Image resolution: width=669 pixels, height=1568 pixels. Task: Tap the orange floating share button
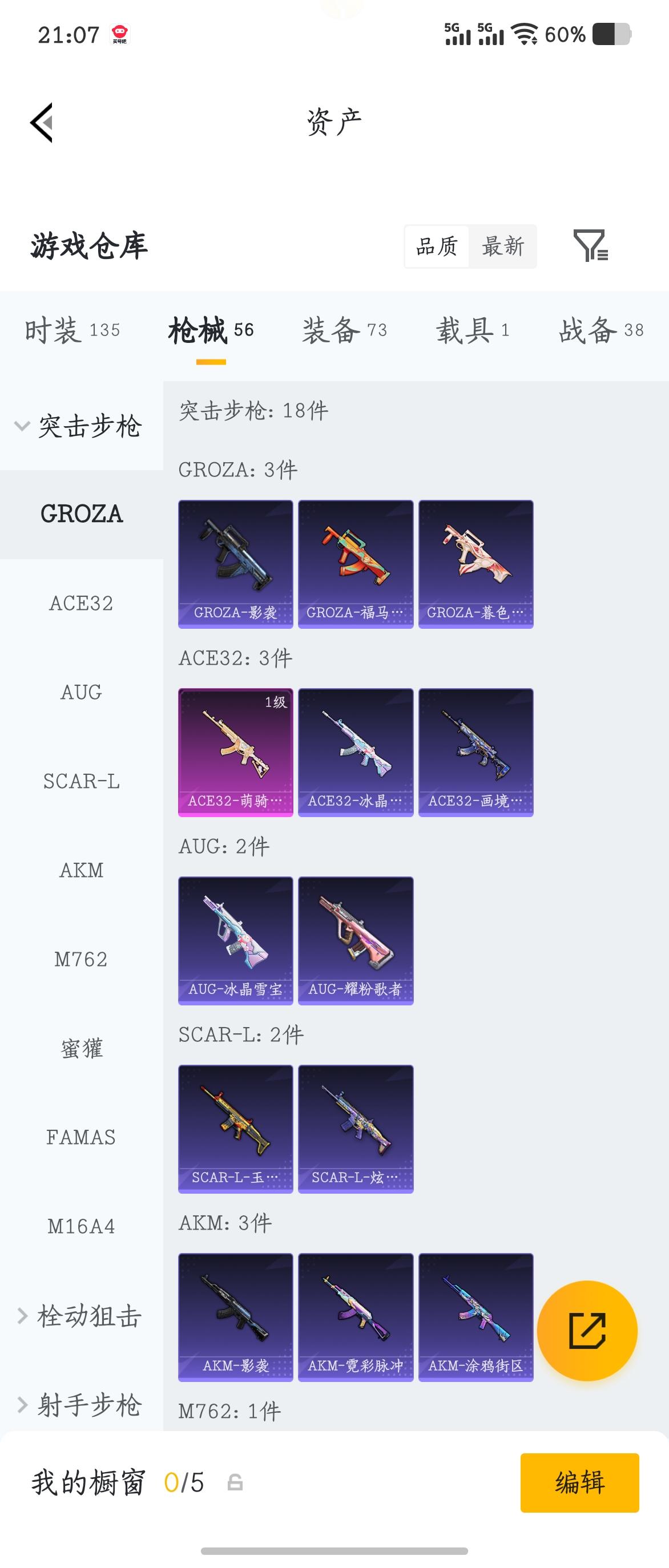click(x=587, y=1331)
